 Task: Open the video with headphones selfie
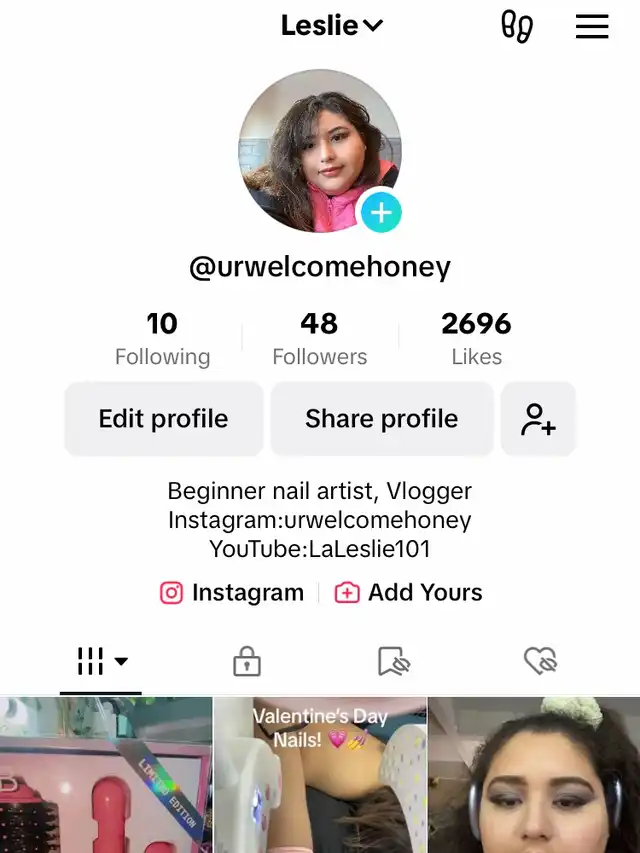(x=534, y=775)
